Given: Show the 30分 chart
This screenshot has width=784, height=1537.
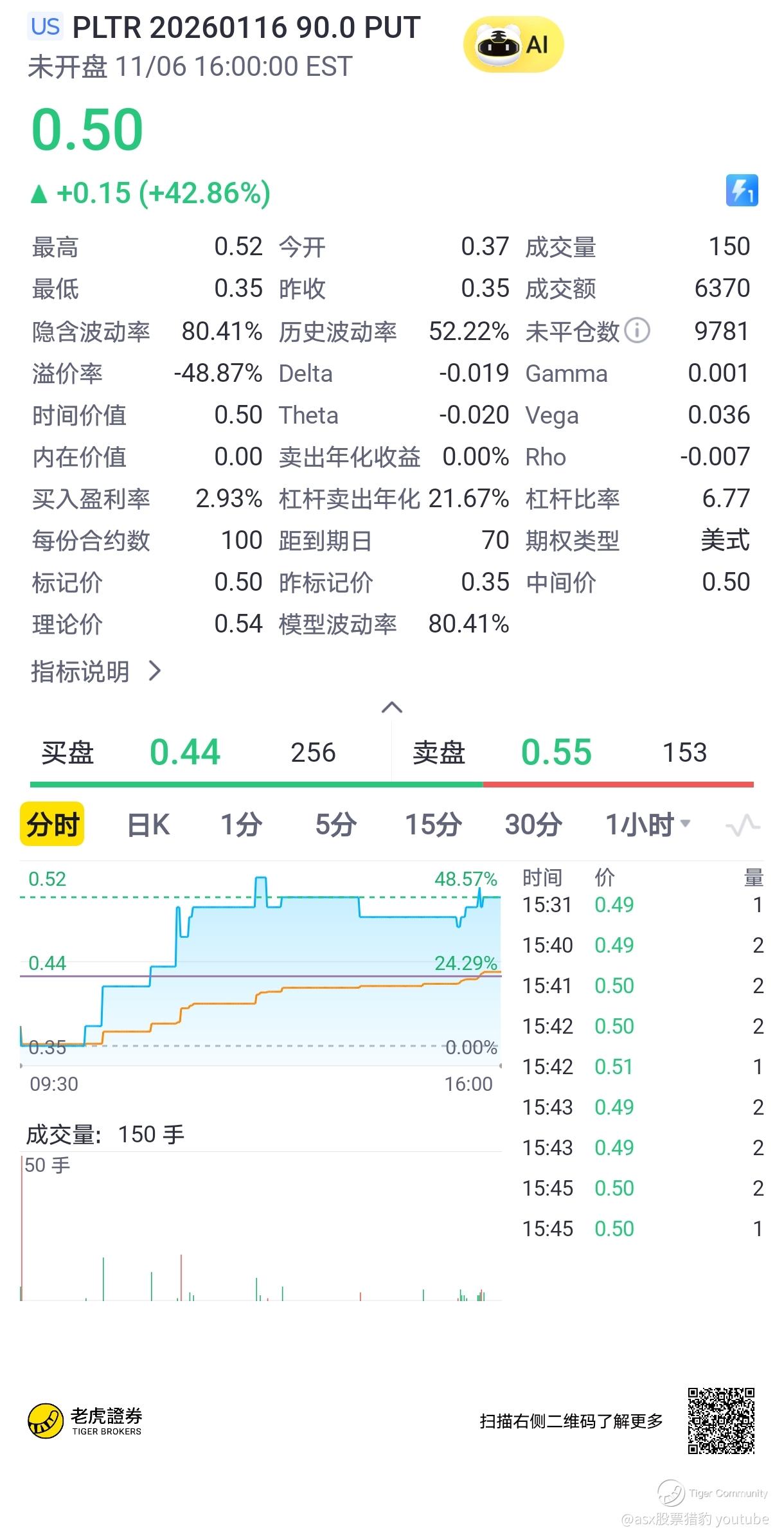Looking at the screenshot, I should [x=533, y=825].
